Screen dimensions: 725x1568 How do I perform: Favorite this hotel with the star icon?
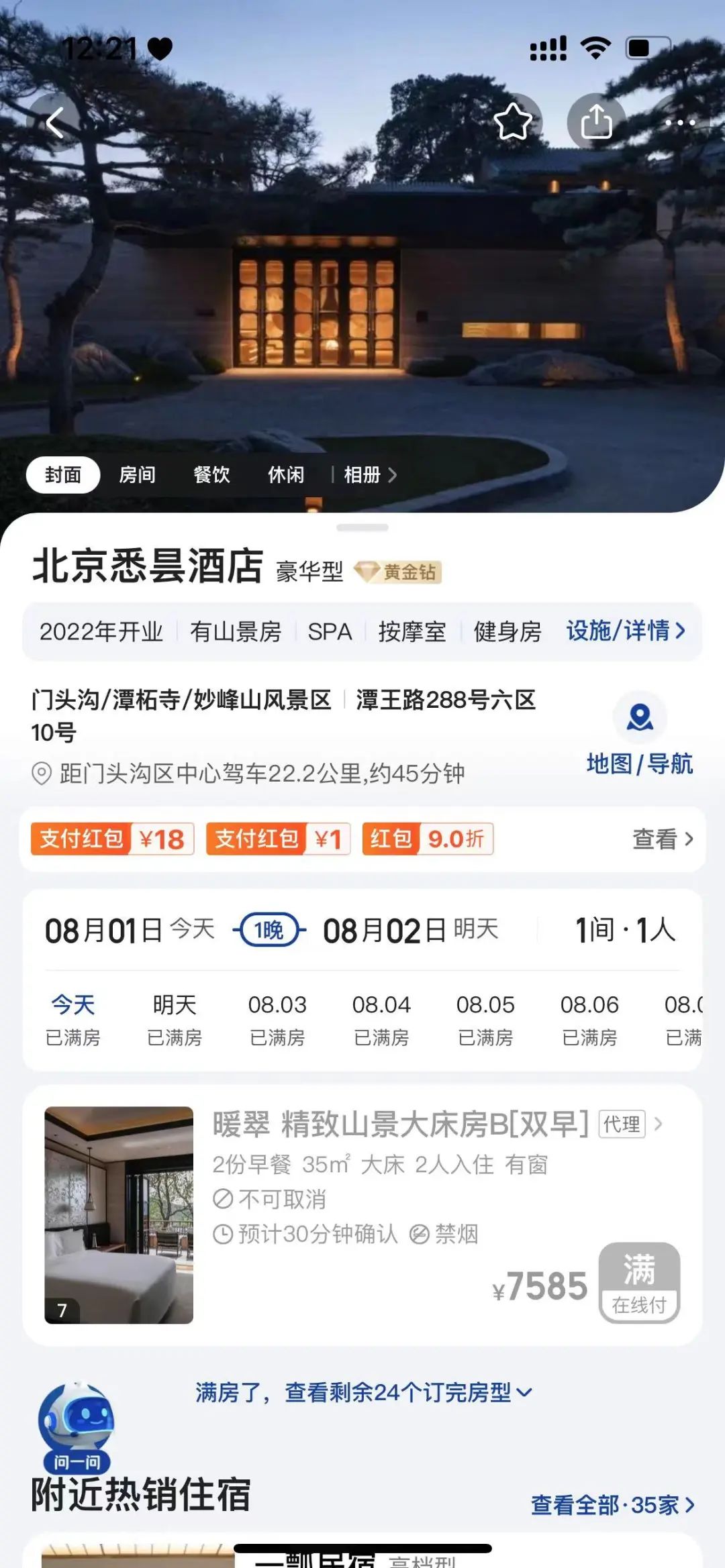click(513, 122)
